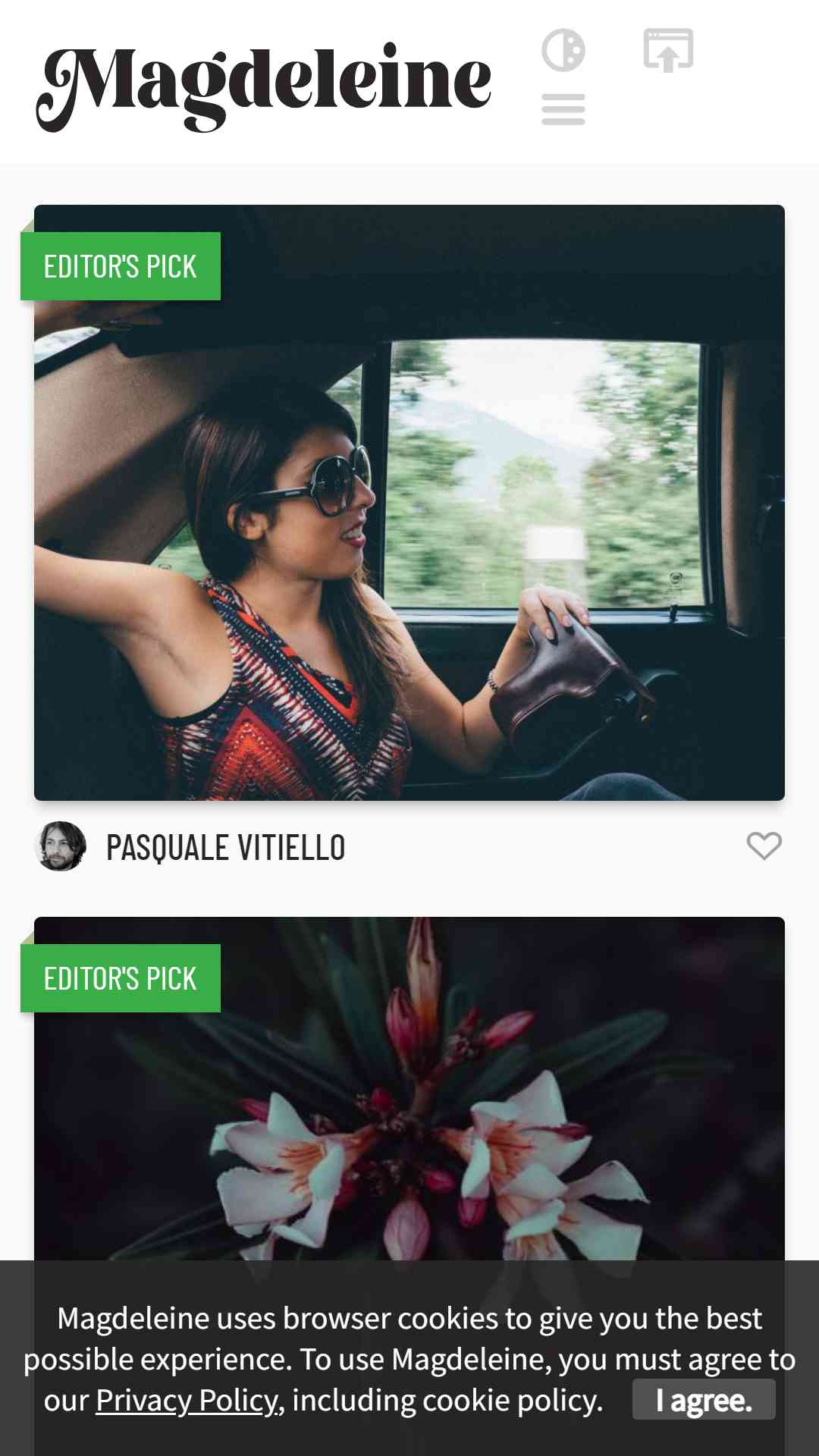Tap the upload photo icon
Screen dimensions: 819x1456
(x=668, y=50)
